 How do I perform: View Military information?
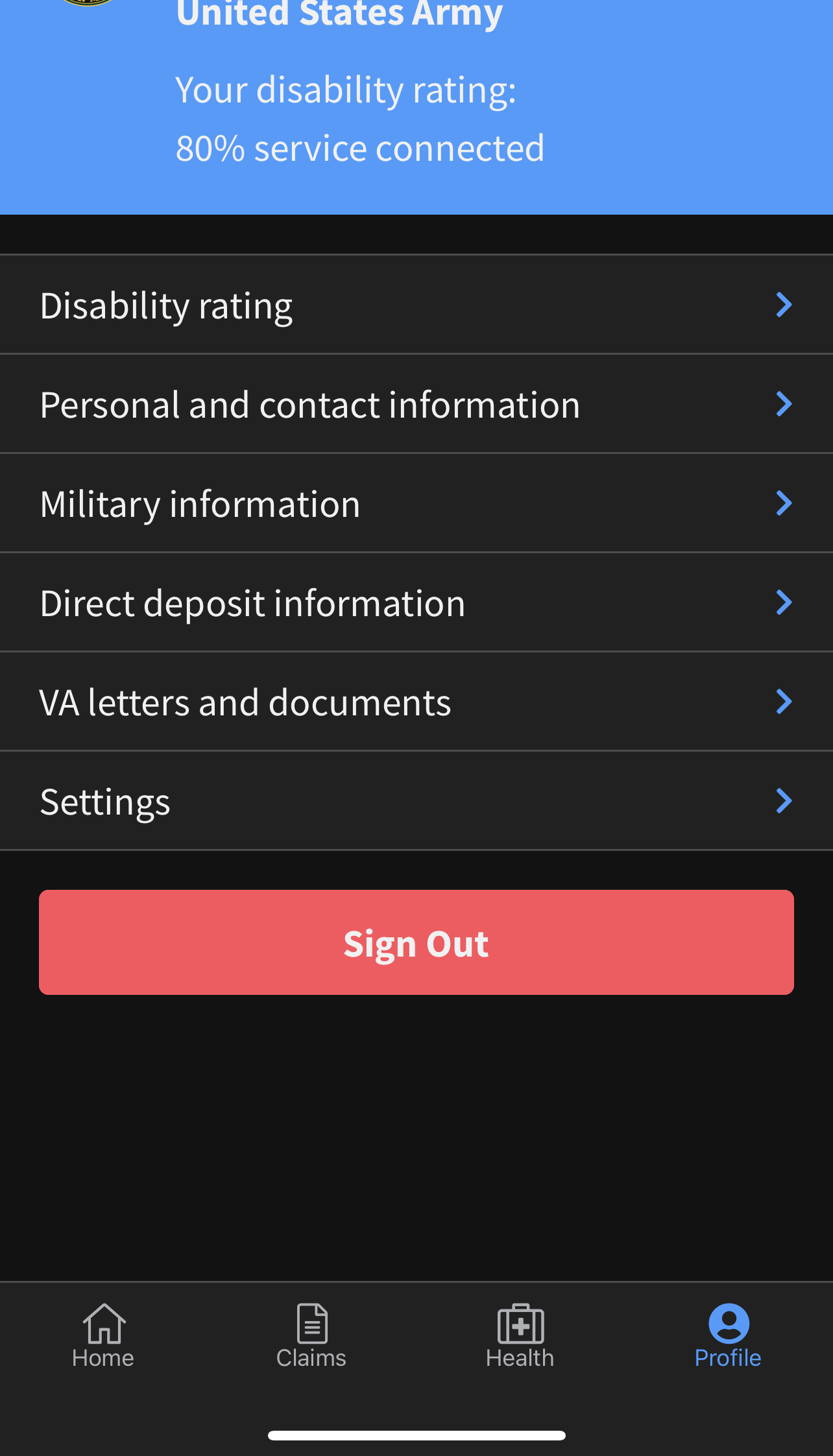pos(416,503)
